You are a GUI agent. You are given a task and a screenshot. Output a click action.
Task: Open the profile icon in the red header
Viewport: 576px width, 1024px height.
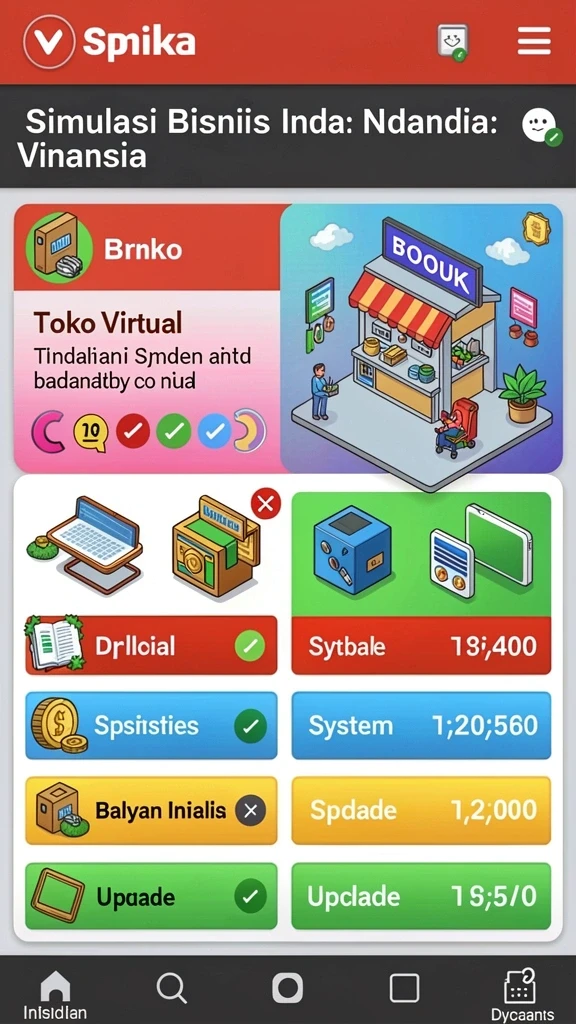coord(453,42)
